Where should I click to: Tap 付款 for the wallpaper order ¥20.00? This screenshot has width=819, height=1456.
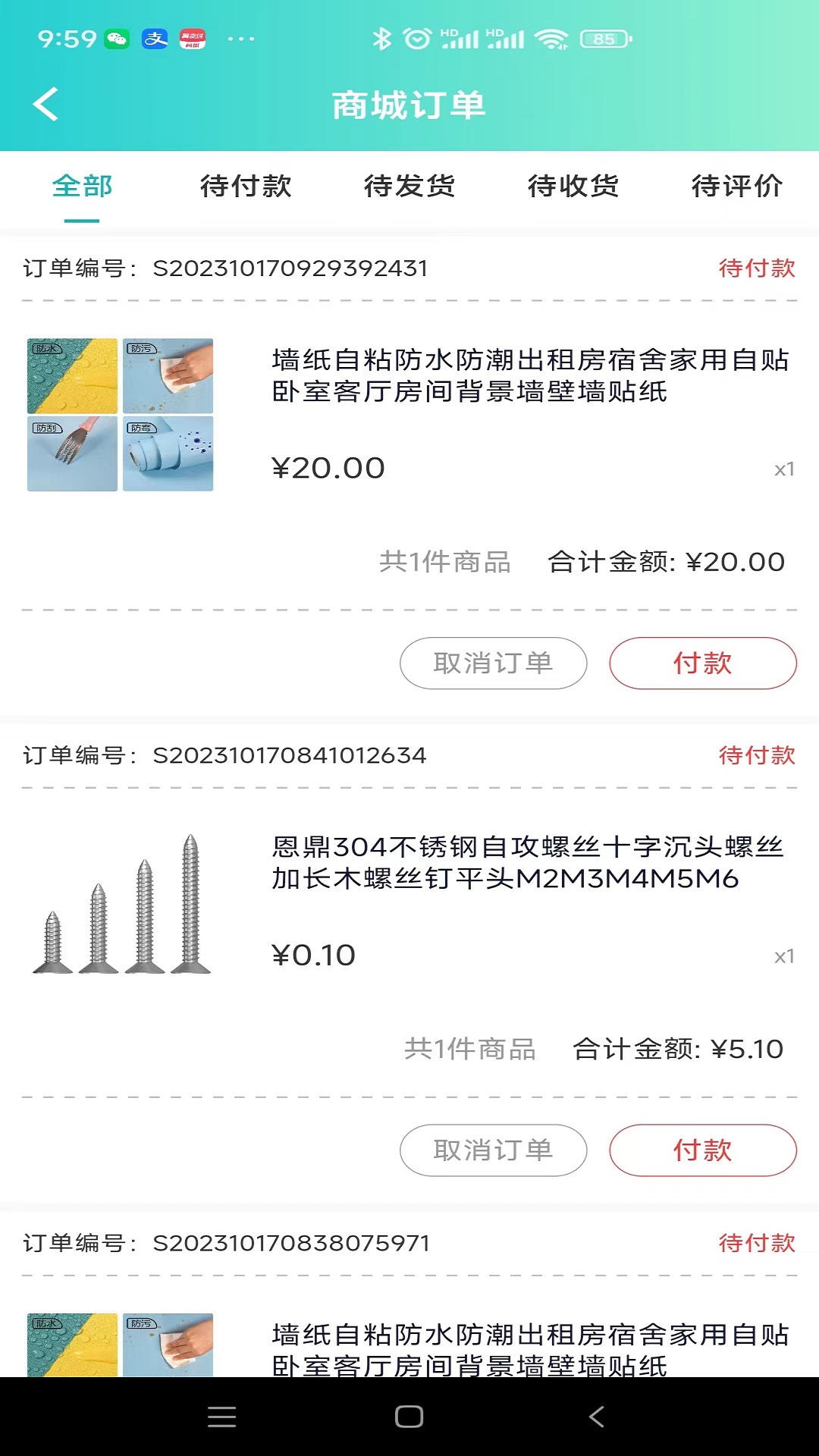702,663
